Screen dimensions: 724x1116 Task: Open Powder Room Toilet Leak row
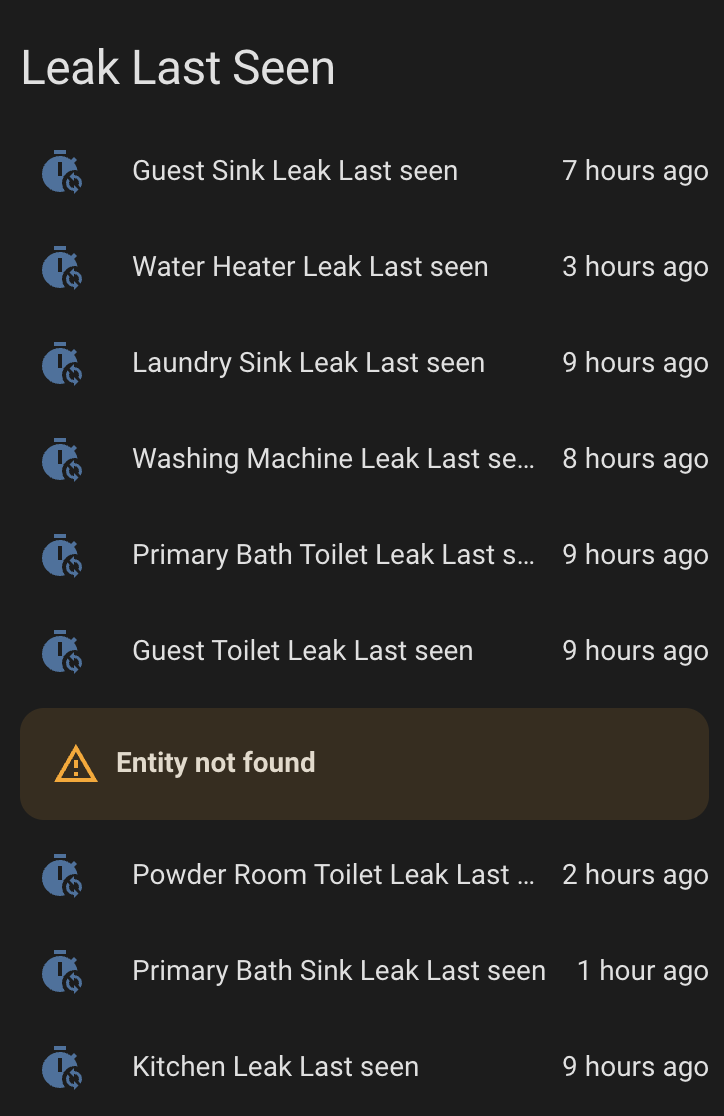333,875
